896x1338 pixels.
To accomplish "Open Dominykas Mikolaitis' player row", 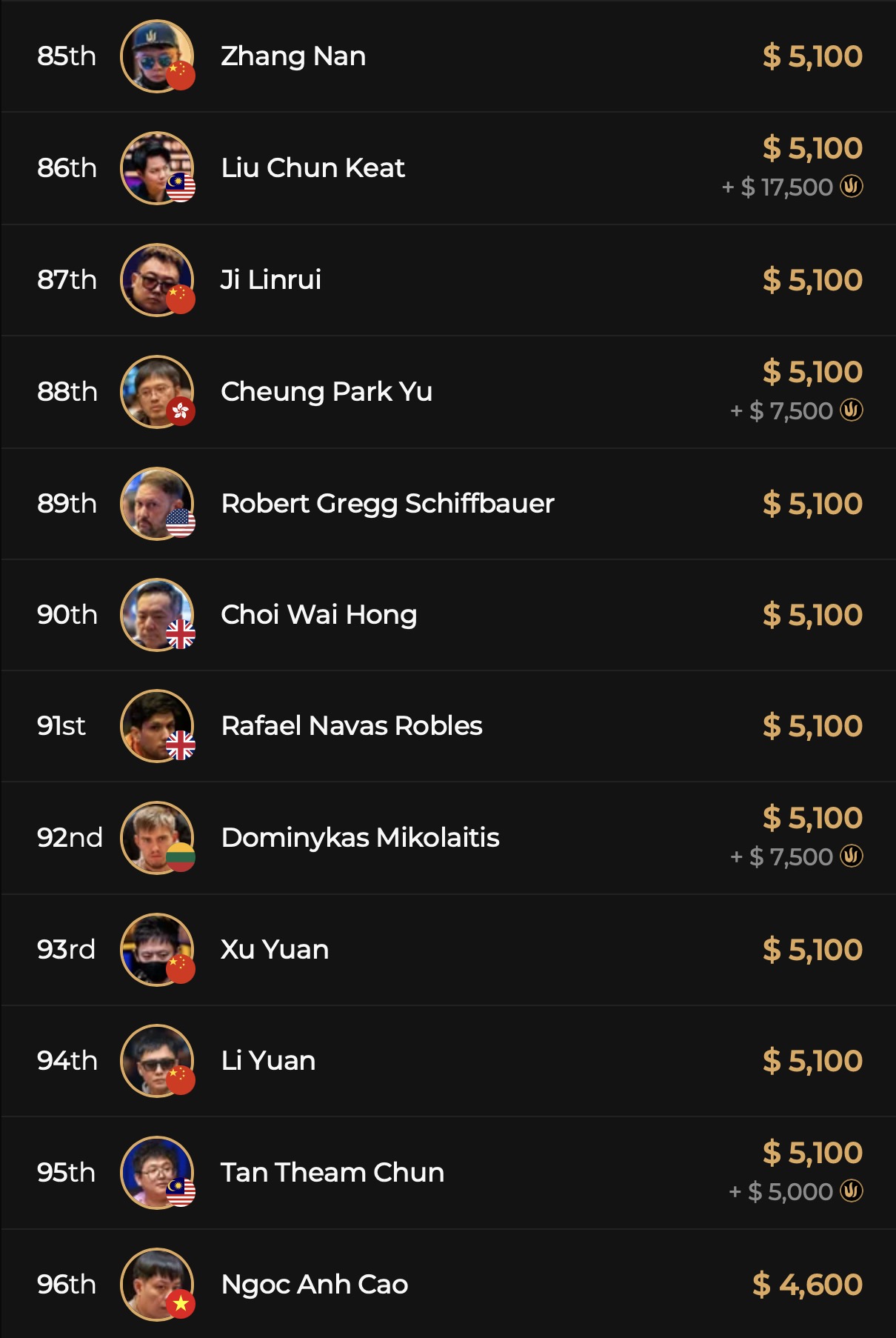I will coord(360,838).
